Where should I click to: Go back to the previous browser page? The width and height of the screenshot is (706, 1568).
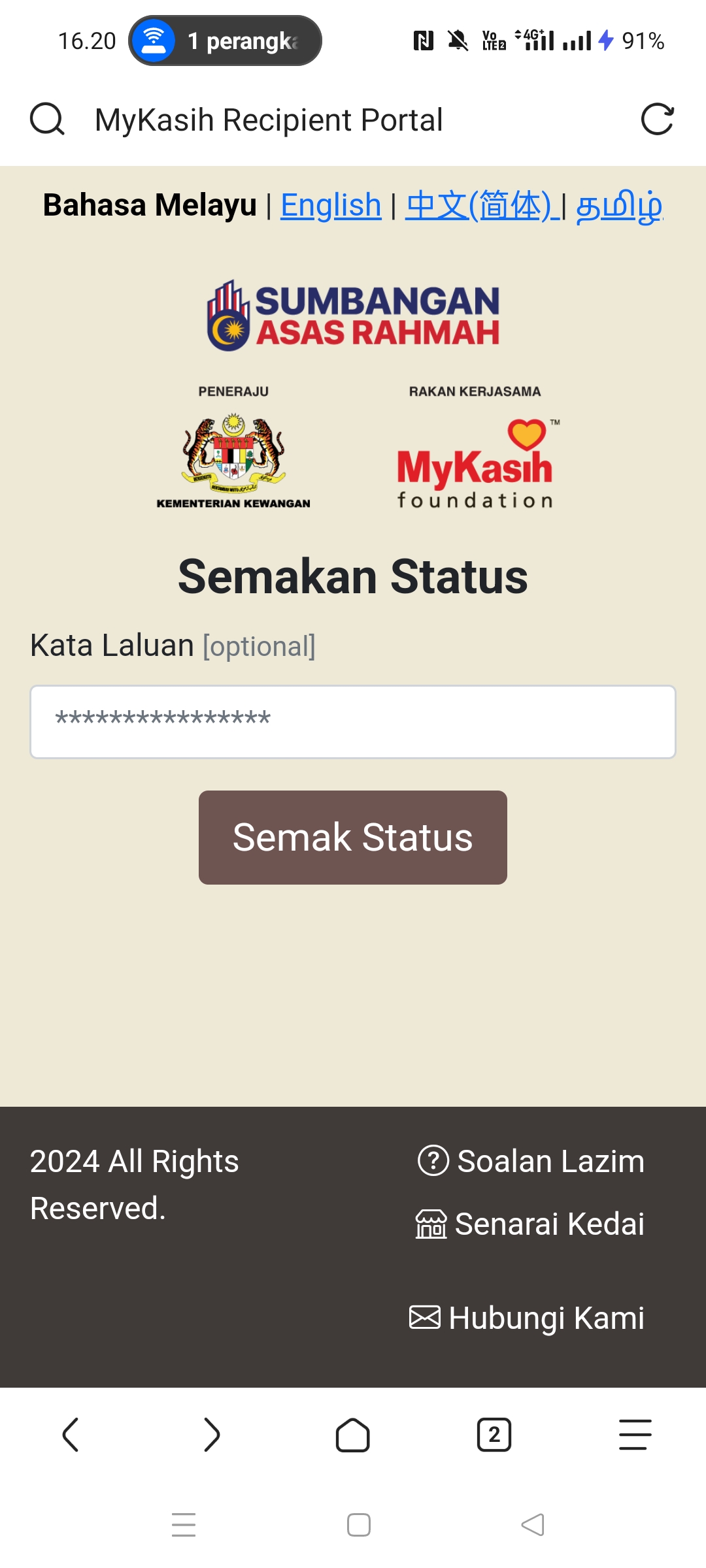71,1435
